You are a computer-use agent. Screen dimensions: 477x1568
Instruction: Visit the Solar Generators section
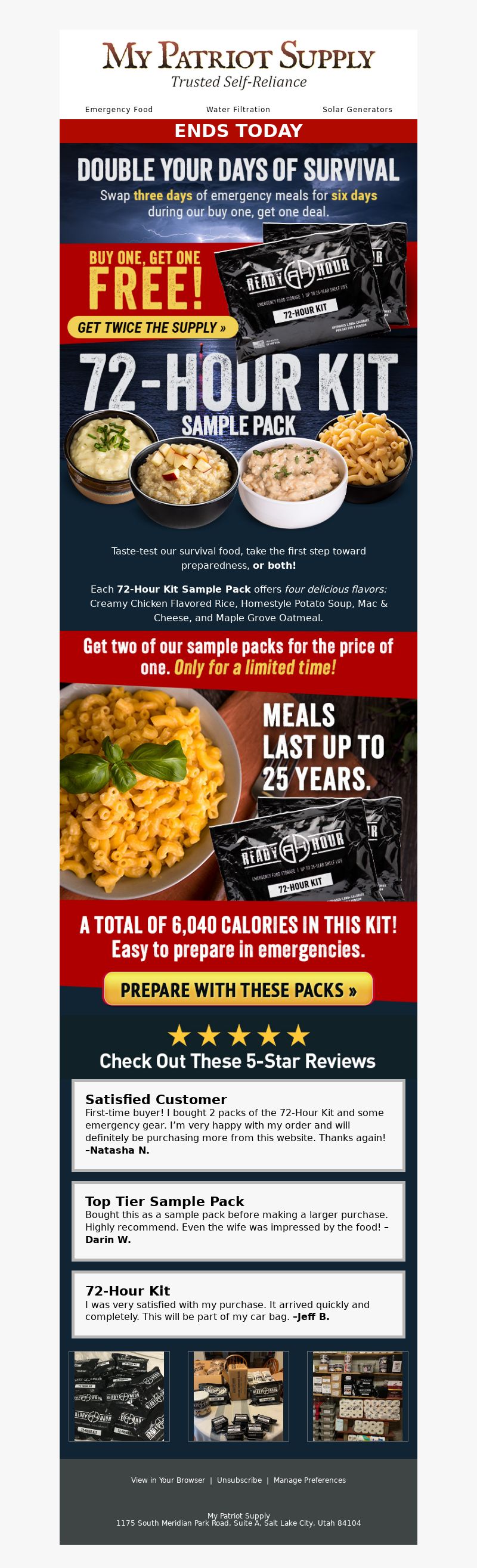coord(357,110)
